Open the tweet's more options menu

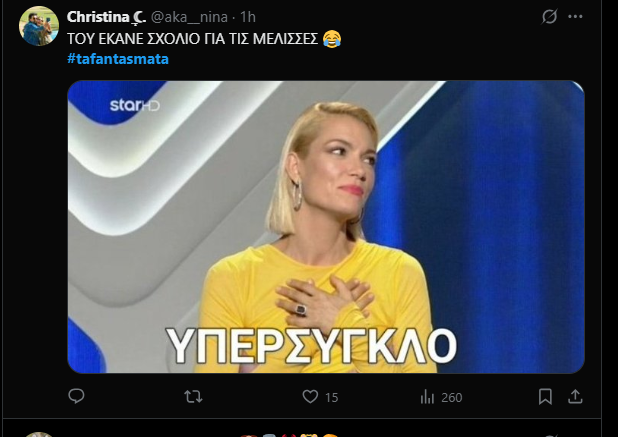575,17
